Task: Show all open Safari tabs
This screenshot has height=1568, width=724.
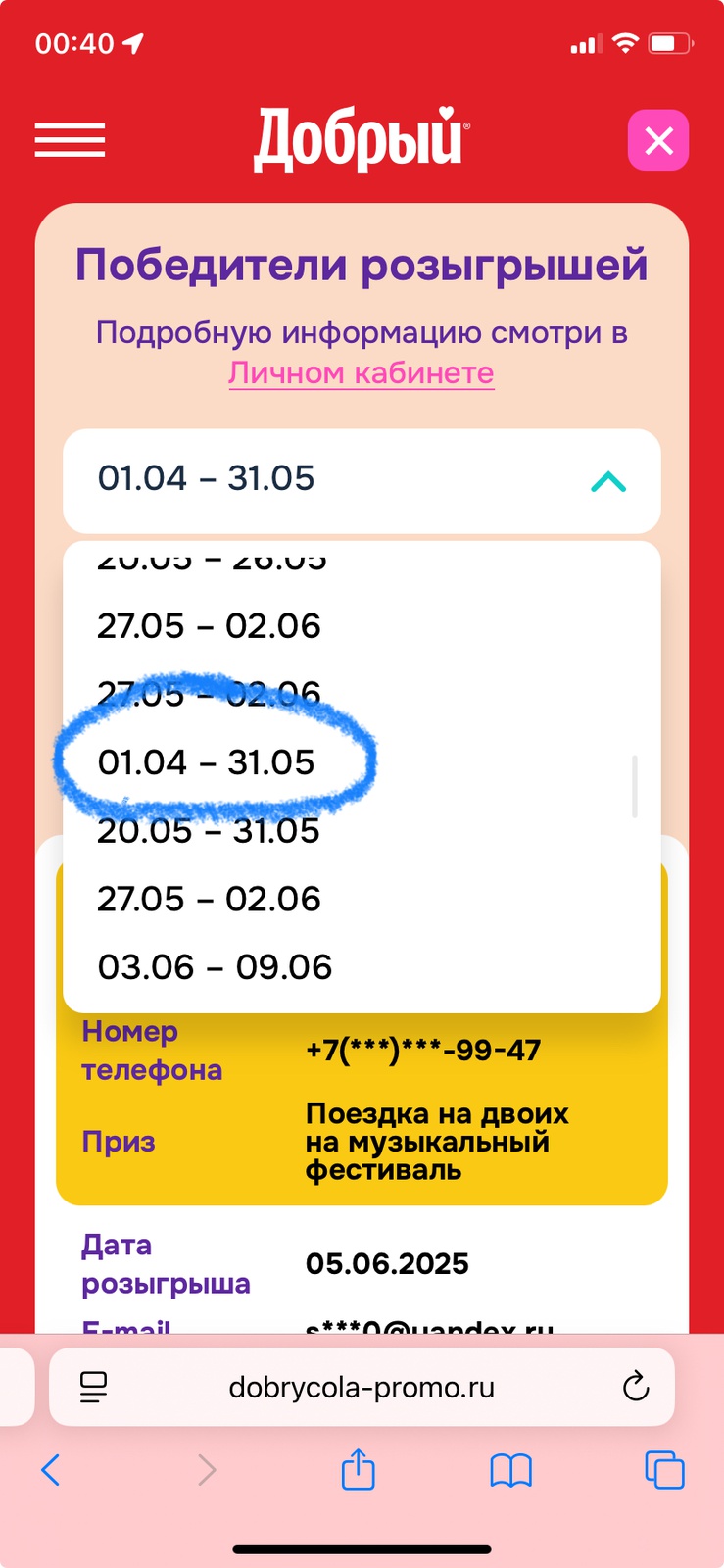Action: coord(664,1470)
